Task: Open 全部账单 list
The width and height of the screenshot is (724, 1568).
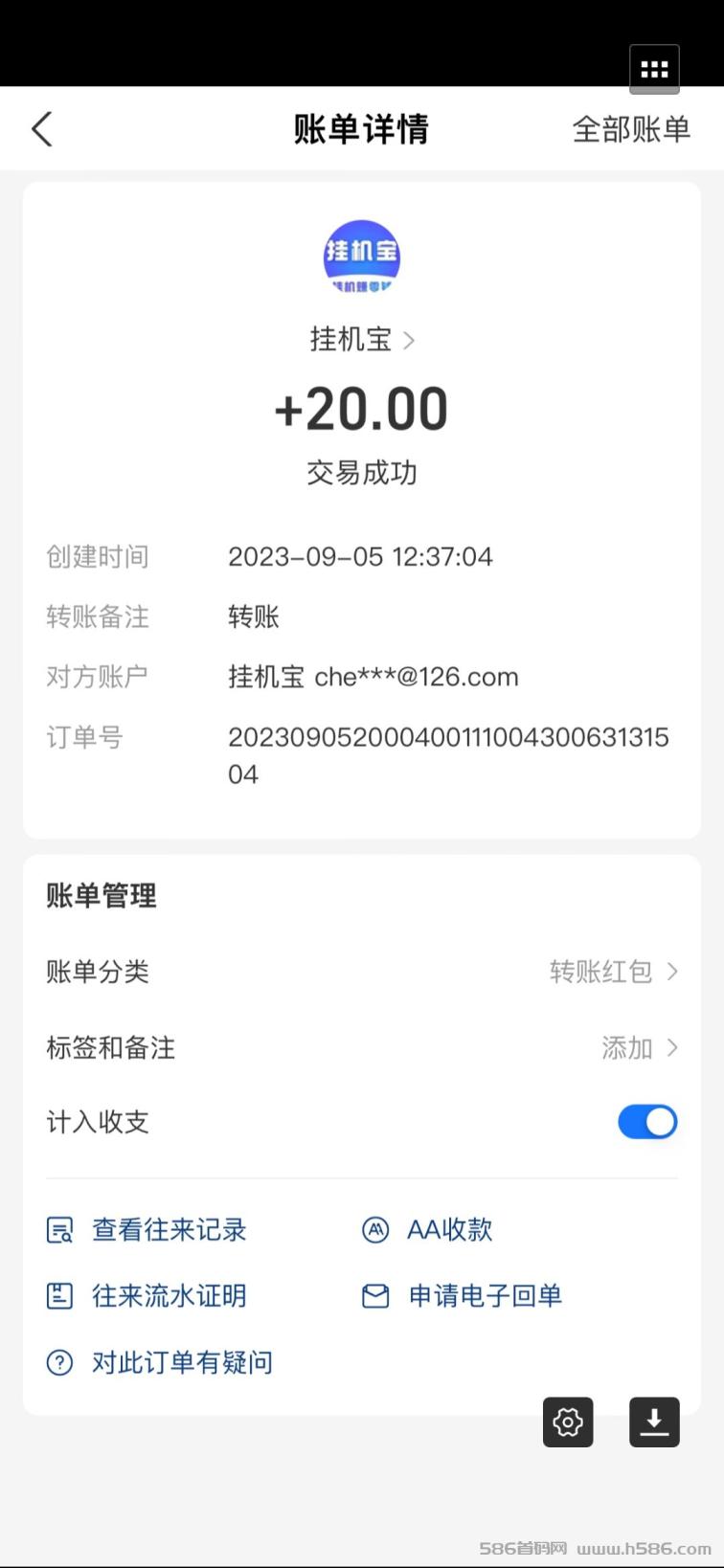Action: pyautogui.click(x=631, y=129)
